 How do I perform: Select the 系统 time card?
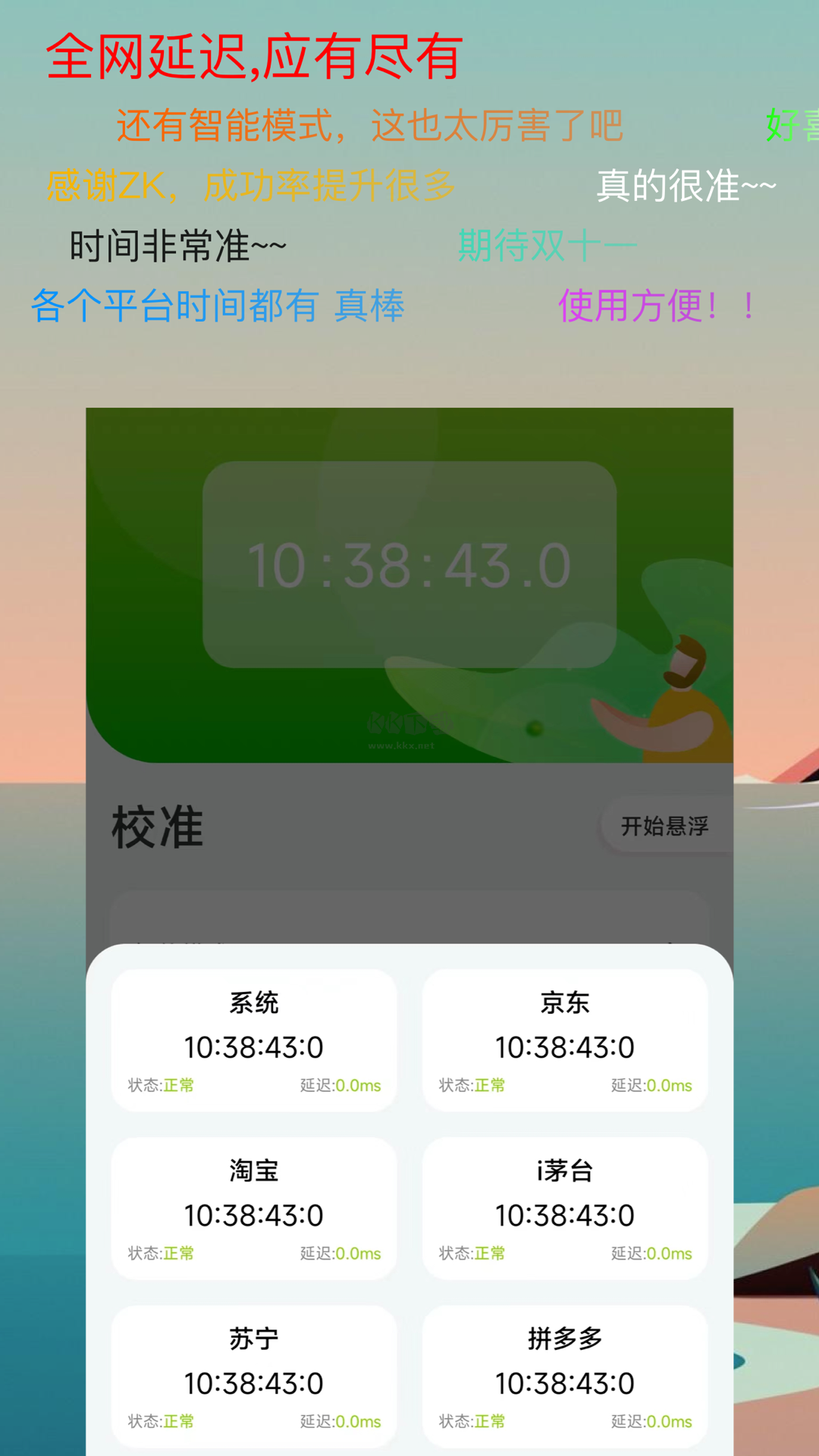(255, 1040)
